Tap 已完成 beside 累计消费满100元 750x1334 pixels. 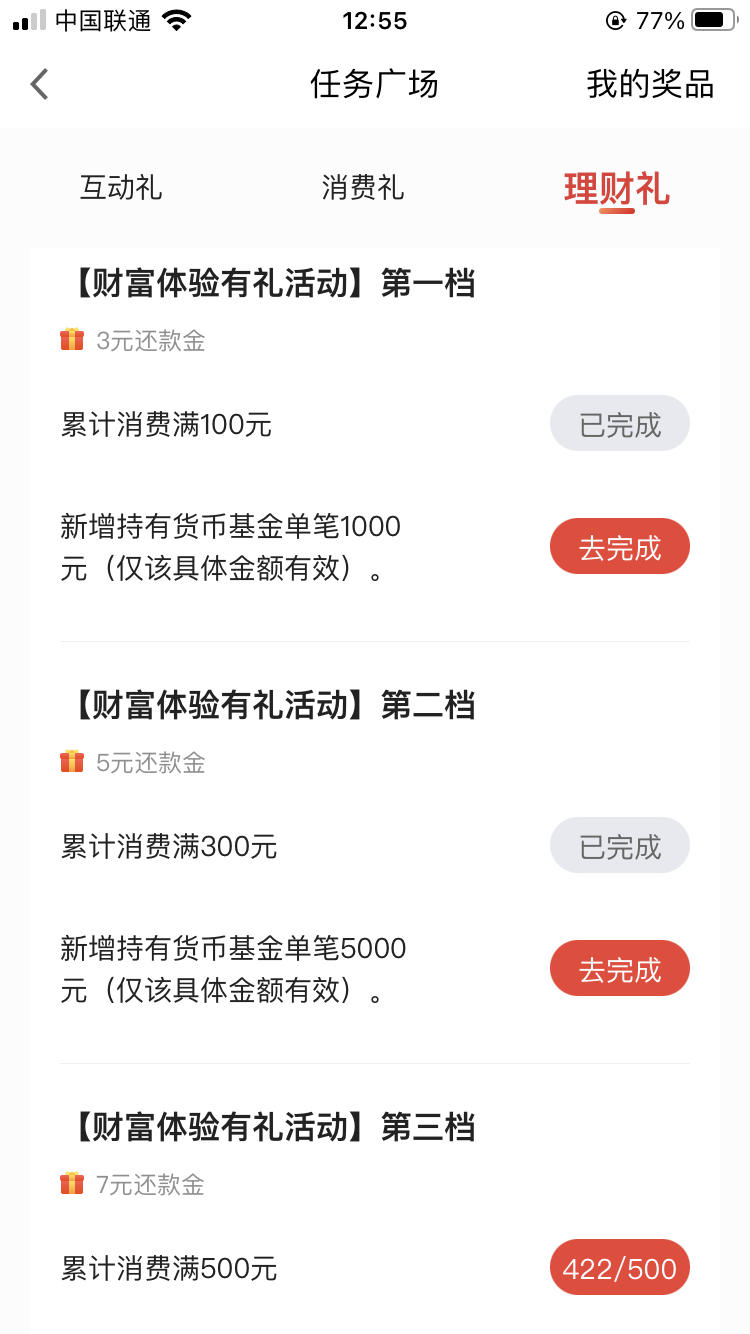[x=620, y=424]
